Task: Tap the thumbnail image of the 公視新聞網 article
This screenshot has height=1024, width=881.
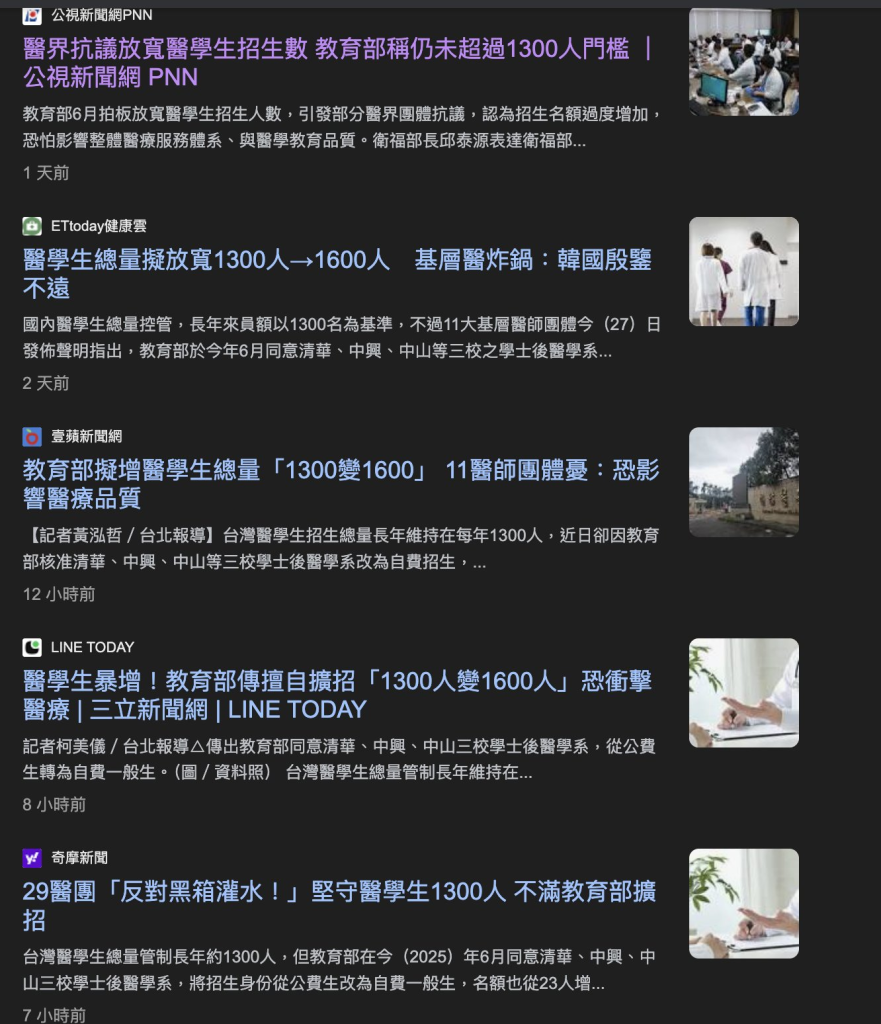Action: click(743, 61)
